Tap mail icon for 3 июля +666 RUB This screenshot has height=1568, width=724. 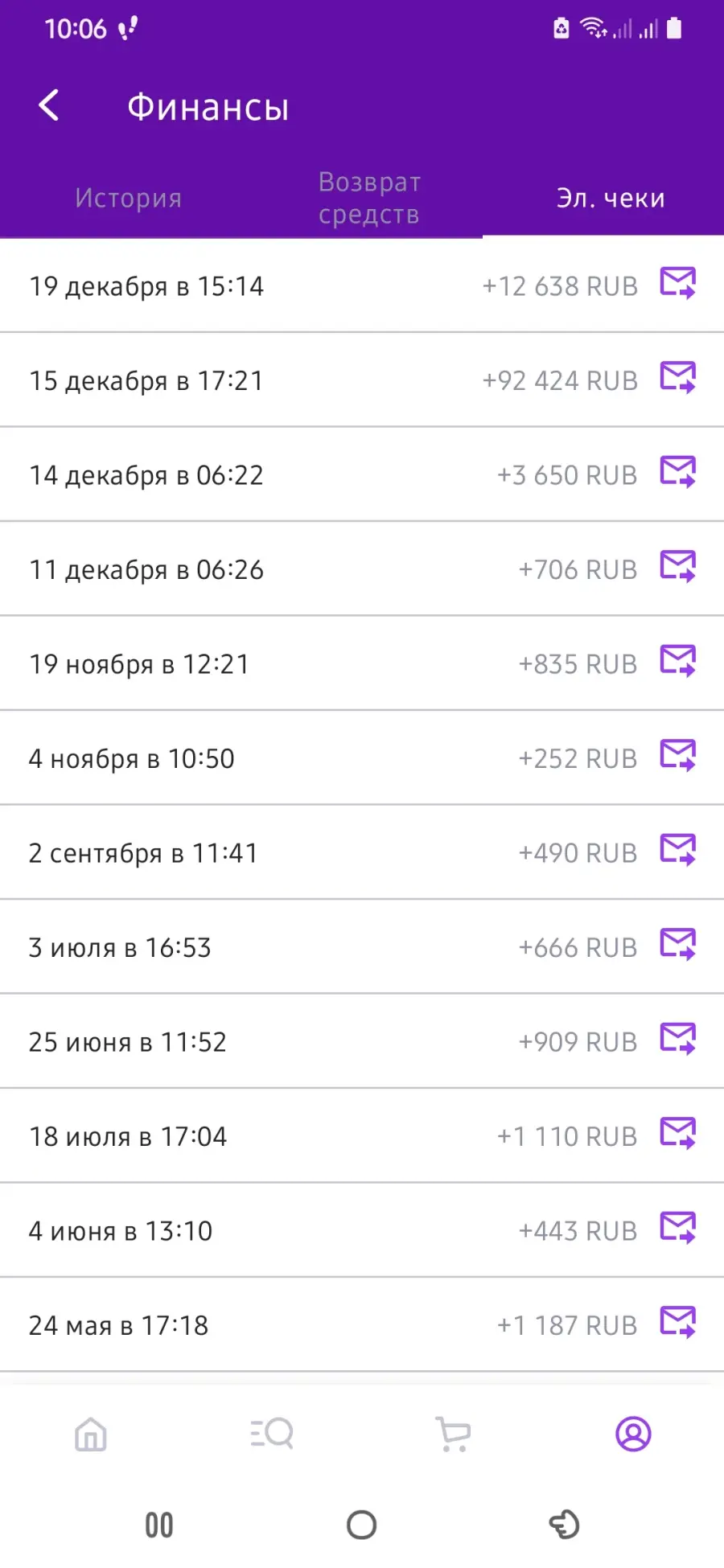click(x=678, y=945)
